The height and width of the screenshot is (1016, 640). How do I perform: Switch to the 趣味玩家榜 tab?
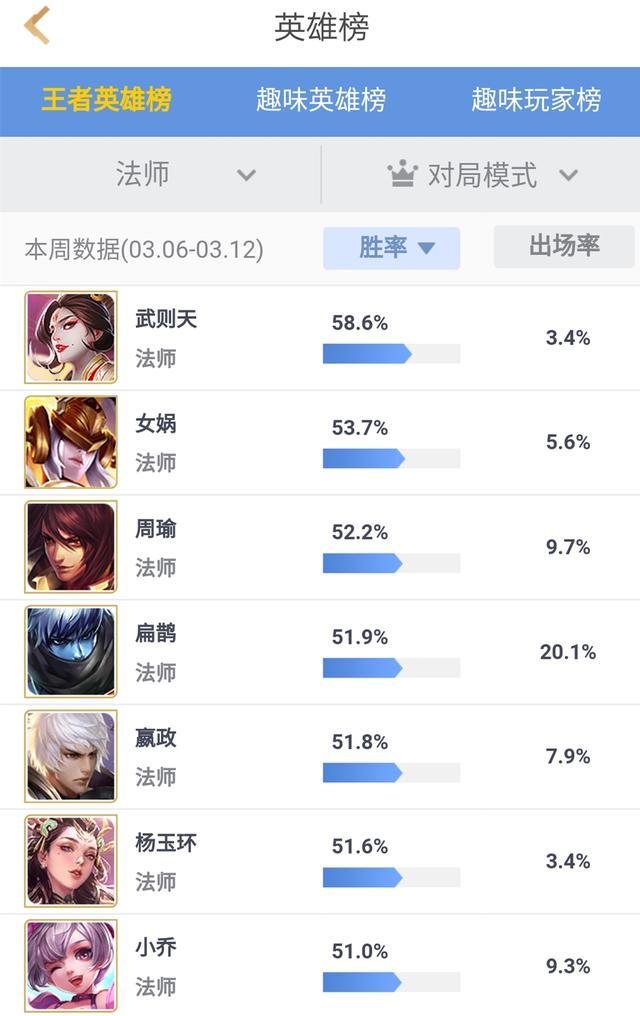coord(536,100)
